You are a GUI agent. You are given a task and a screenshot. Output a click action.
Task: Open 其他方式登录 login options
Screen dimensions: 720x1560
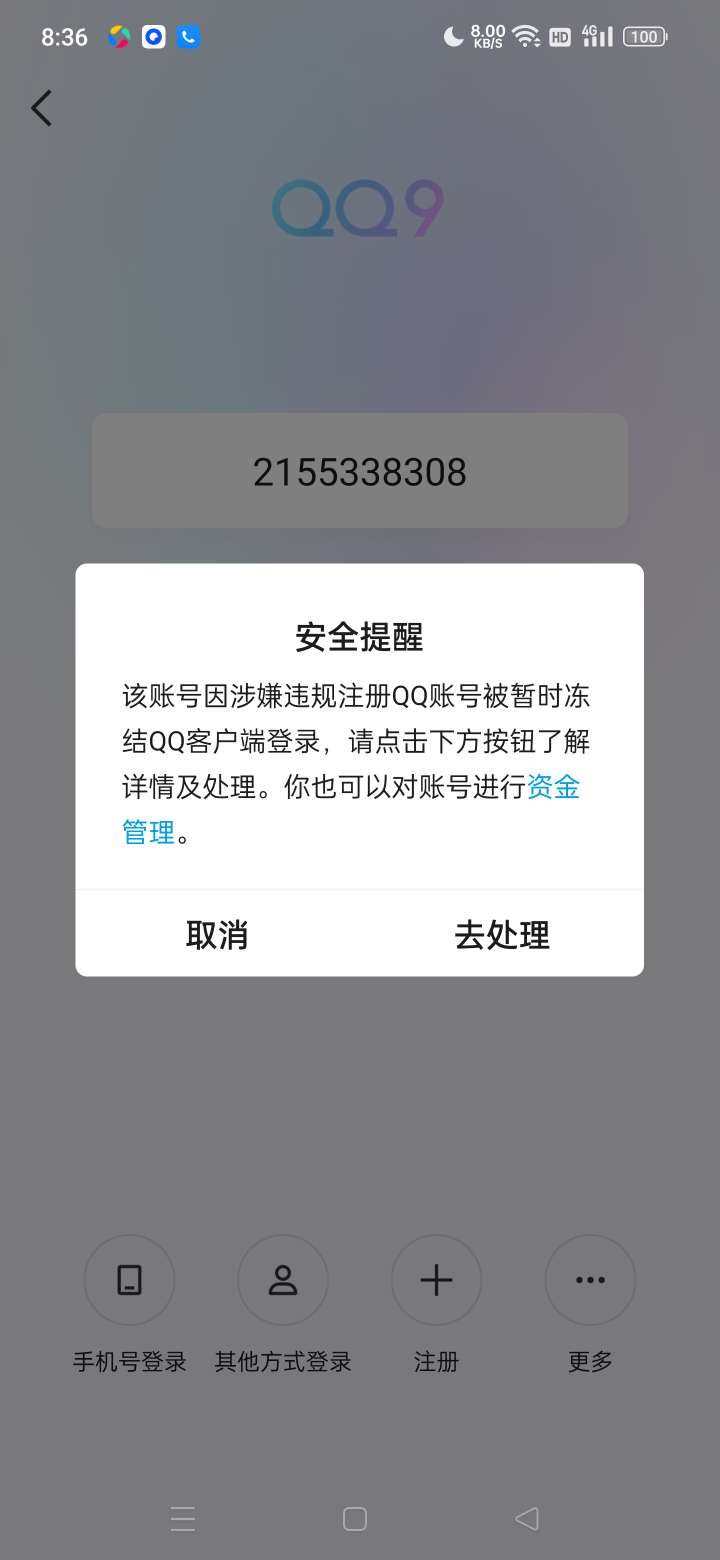tap(283, 1280)
